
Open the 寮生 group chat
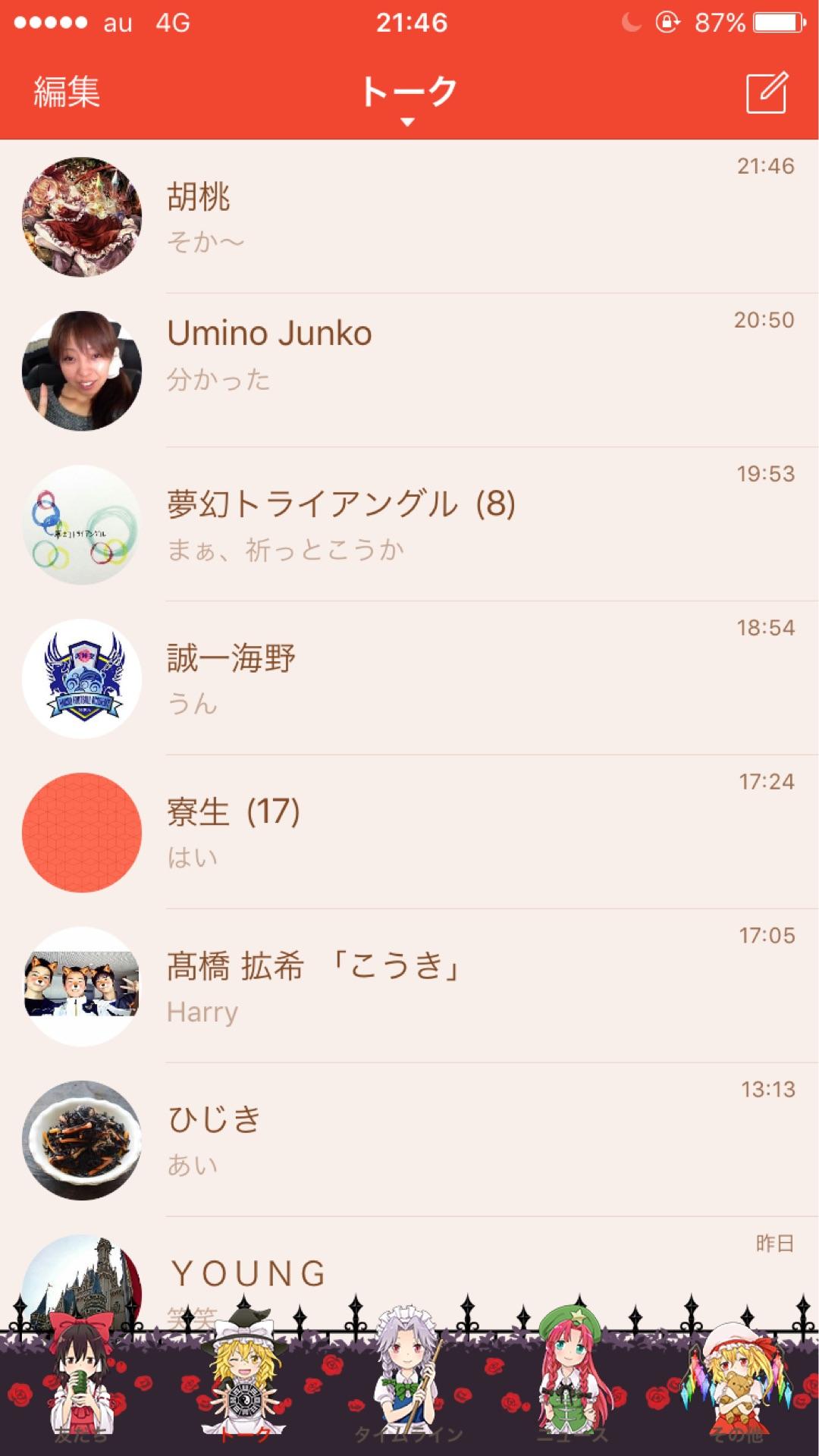click(x=409, y=833)
